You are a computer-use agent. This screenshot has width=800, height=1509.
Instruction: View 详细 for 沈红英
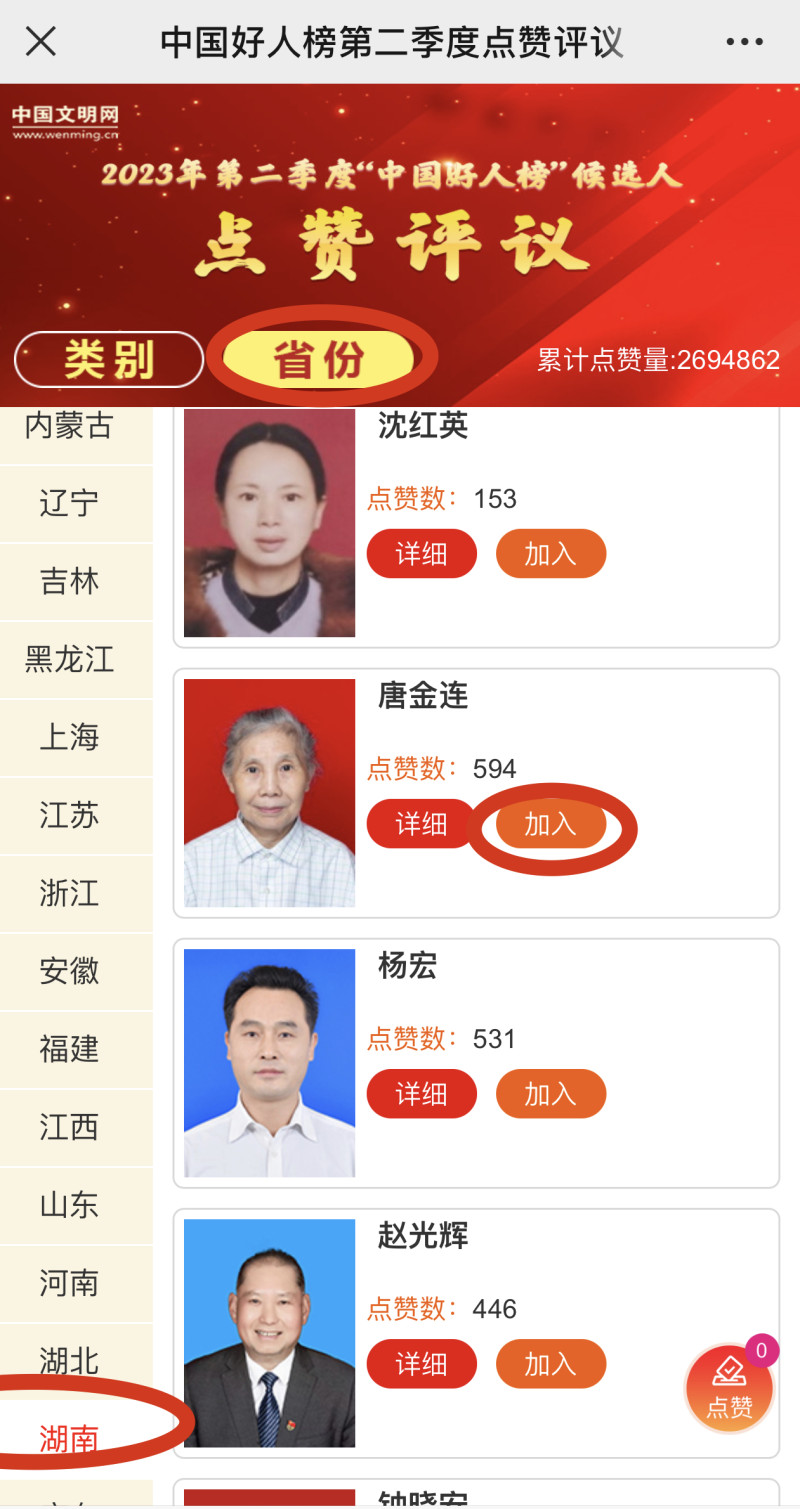[x=421, y=554]
